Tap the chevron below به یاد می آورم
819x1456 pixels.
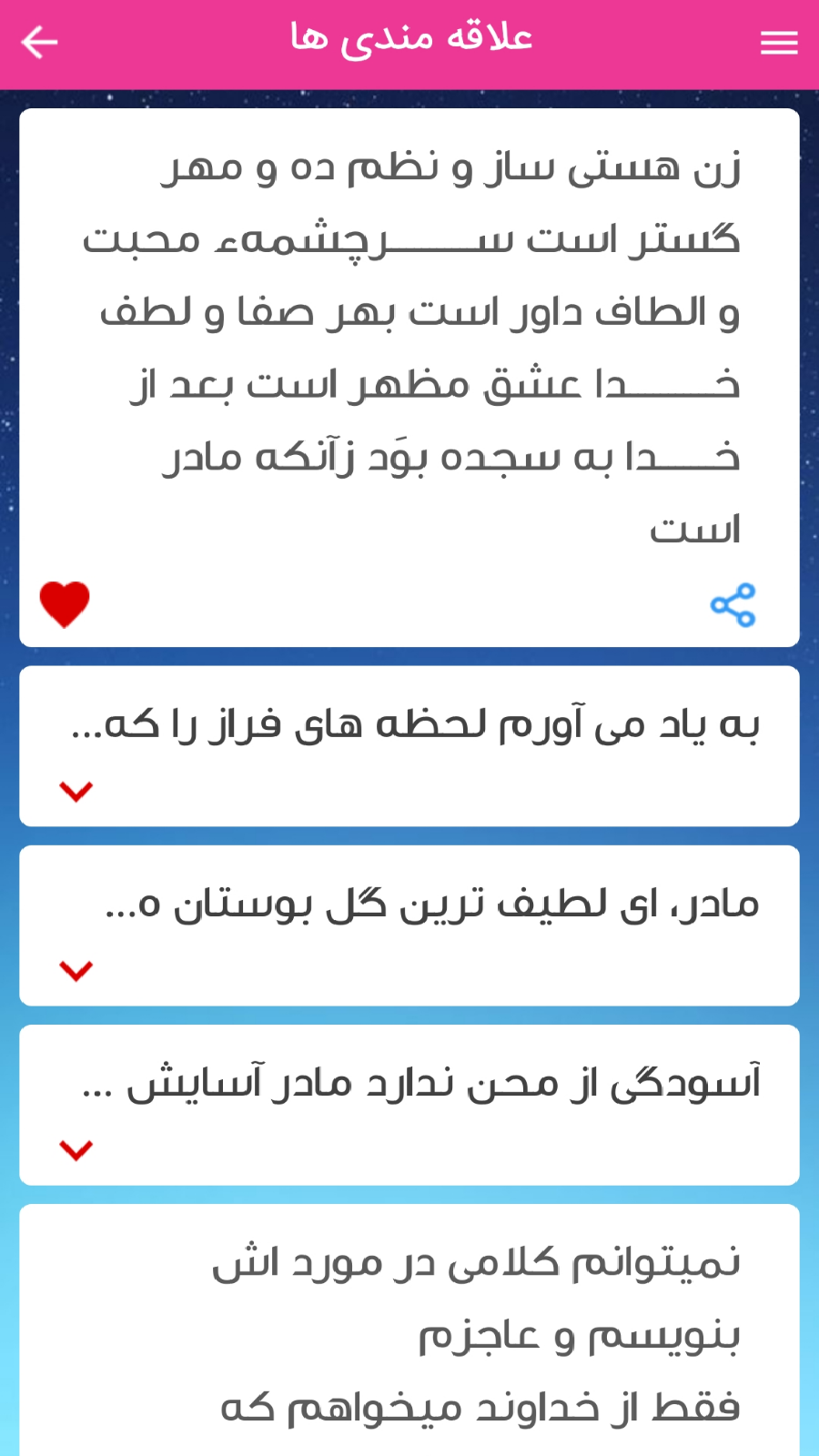(x=76, y=790)
